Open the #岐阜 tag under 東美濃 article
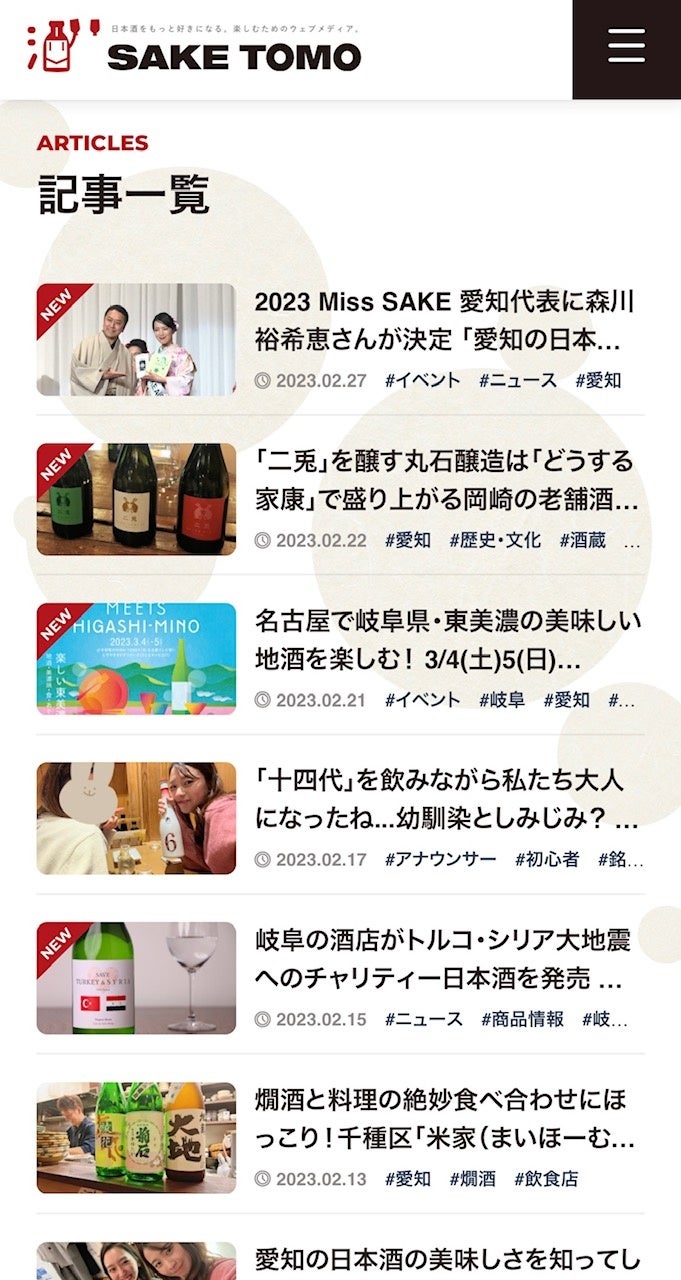The width and height of the screenshot is (681, 1280). tap(501, 700)
